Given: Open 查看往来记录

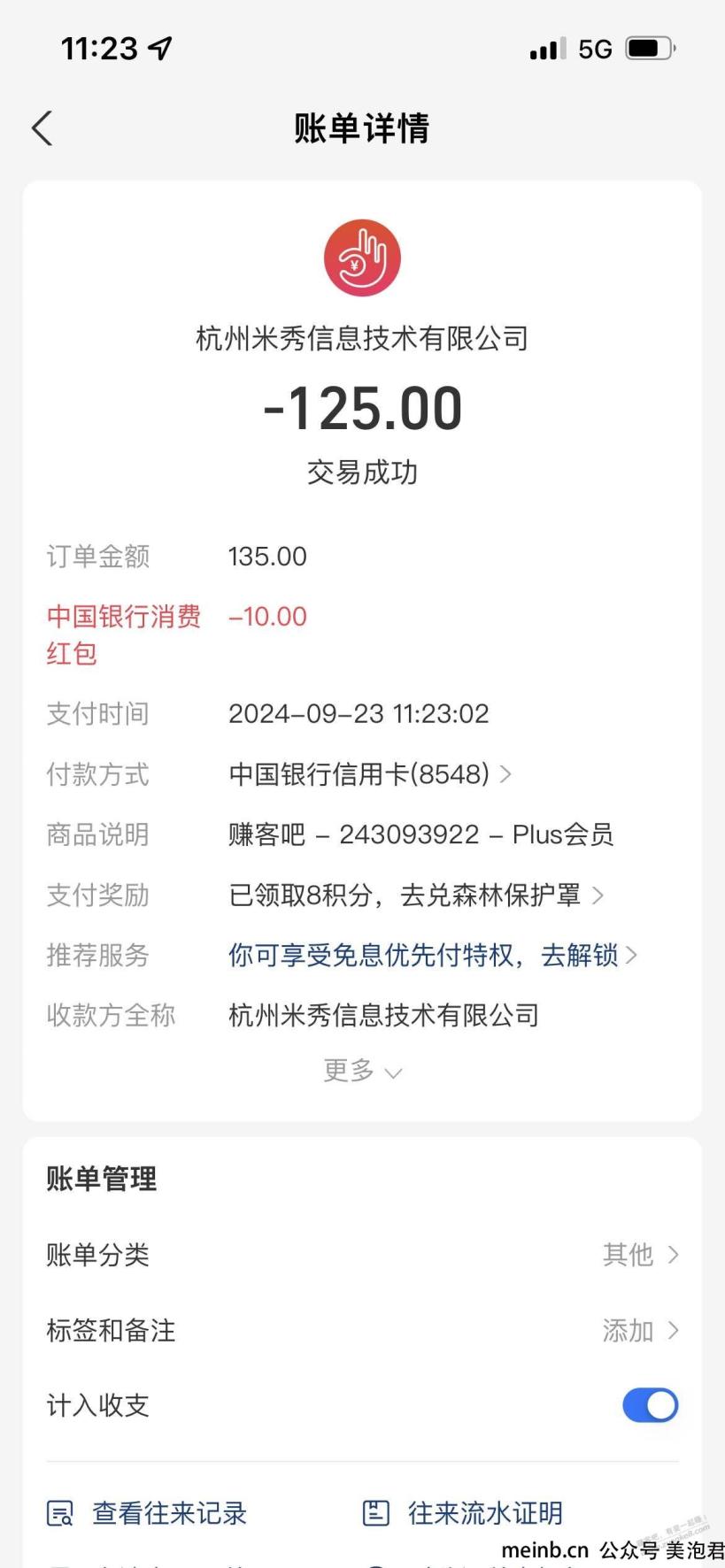Looking at the screenshot, I should [147, 1513].
